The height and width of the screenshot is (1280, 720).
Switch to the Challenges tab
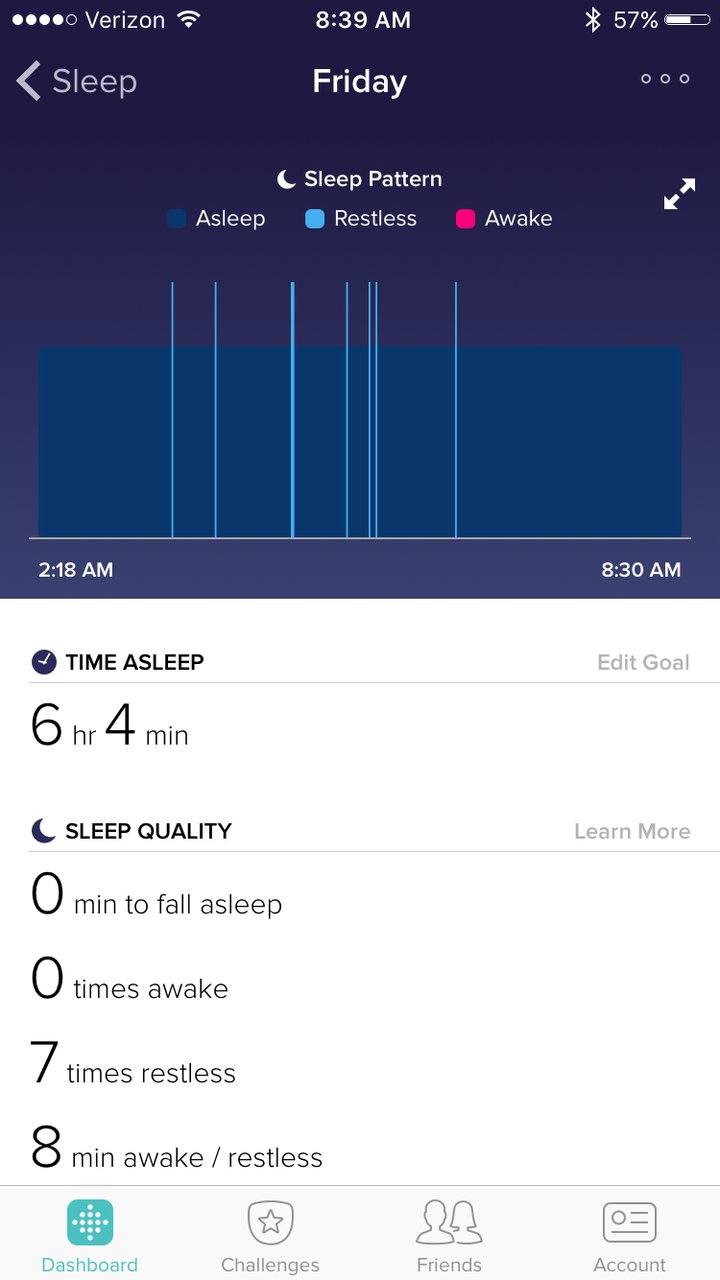[270, 1234]
